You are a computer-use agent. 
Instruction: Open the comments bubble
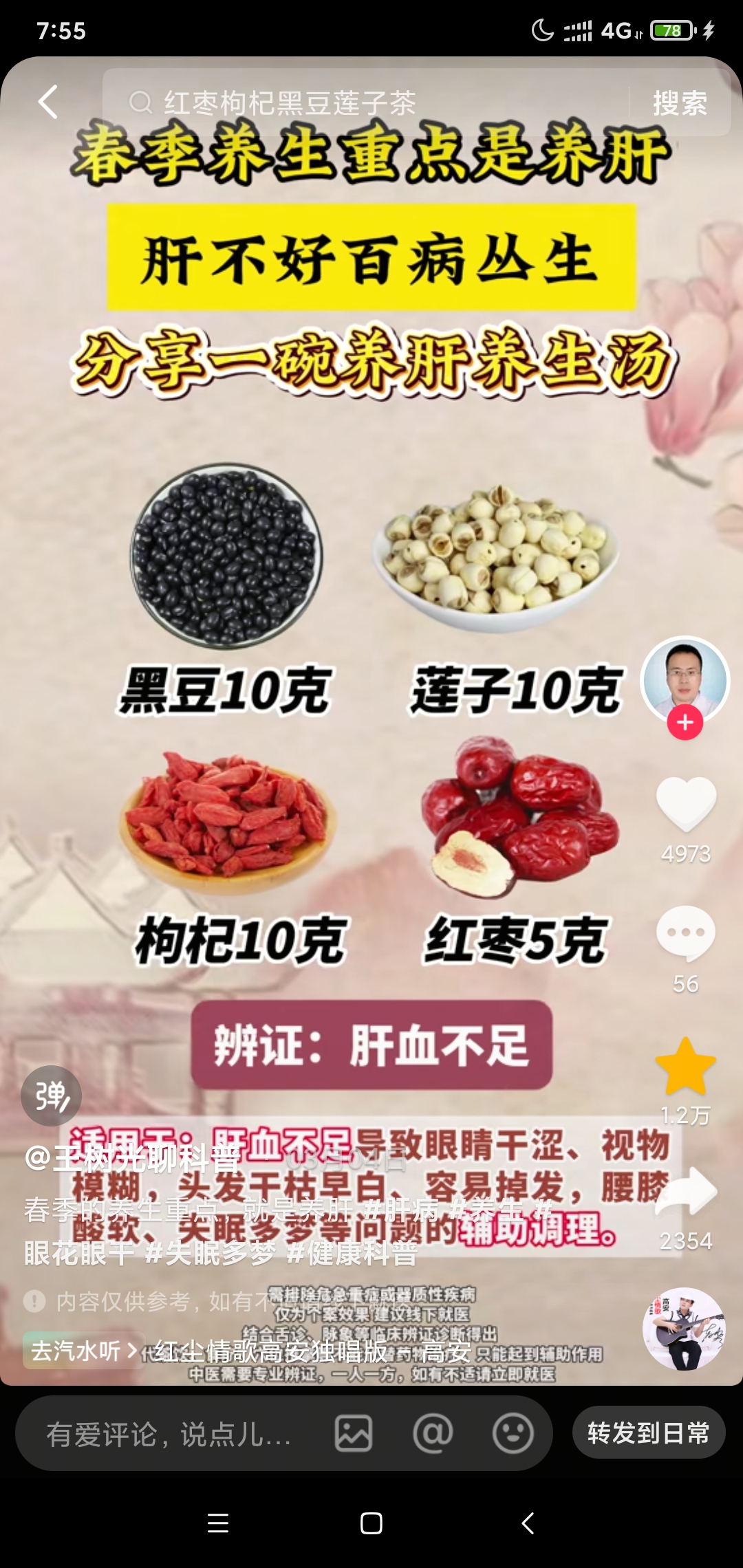pos(686,933)
